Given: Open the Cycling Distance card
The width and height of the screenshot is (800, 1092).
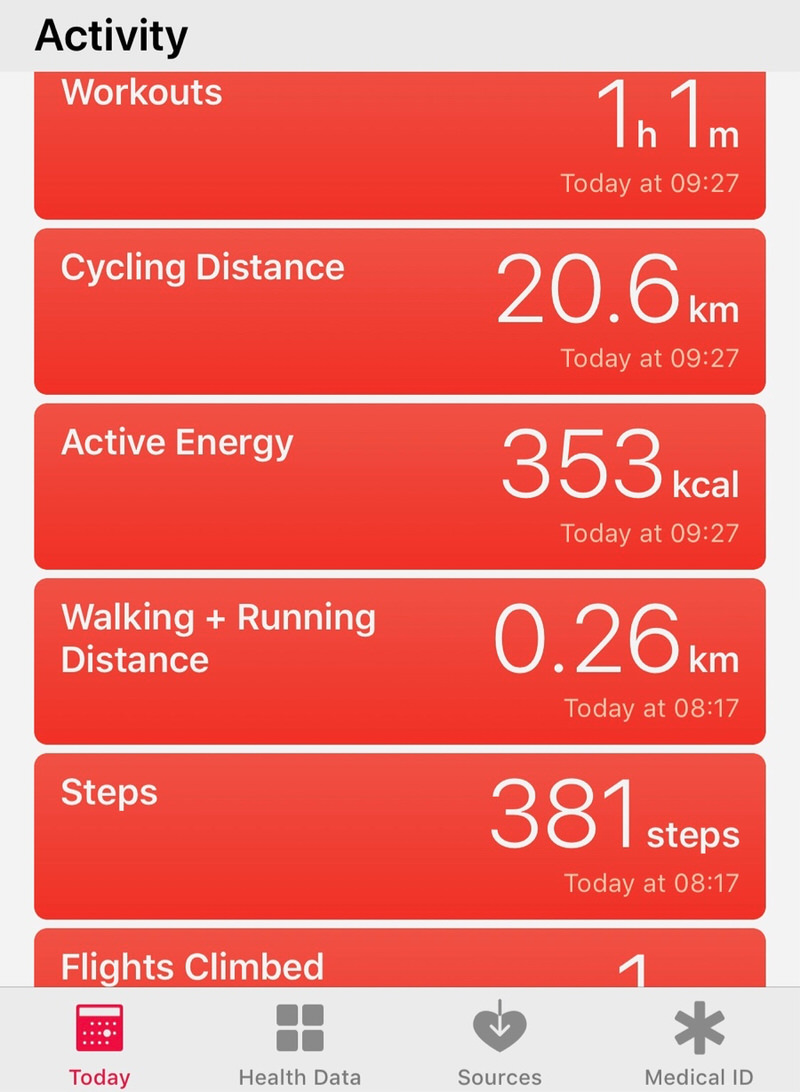Looking at the screenshot, I should click(x=400, y=311).
